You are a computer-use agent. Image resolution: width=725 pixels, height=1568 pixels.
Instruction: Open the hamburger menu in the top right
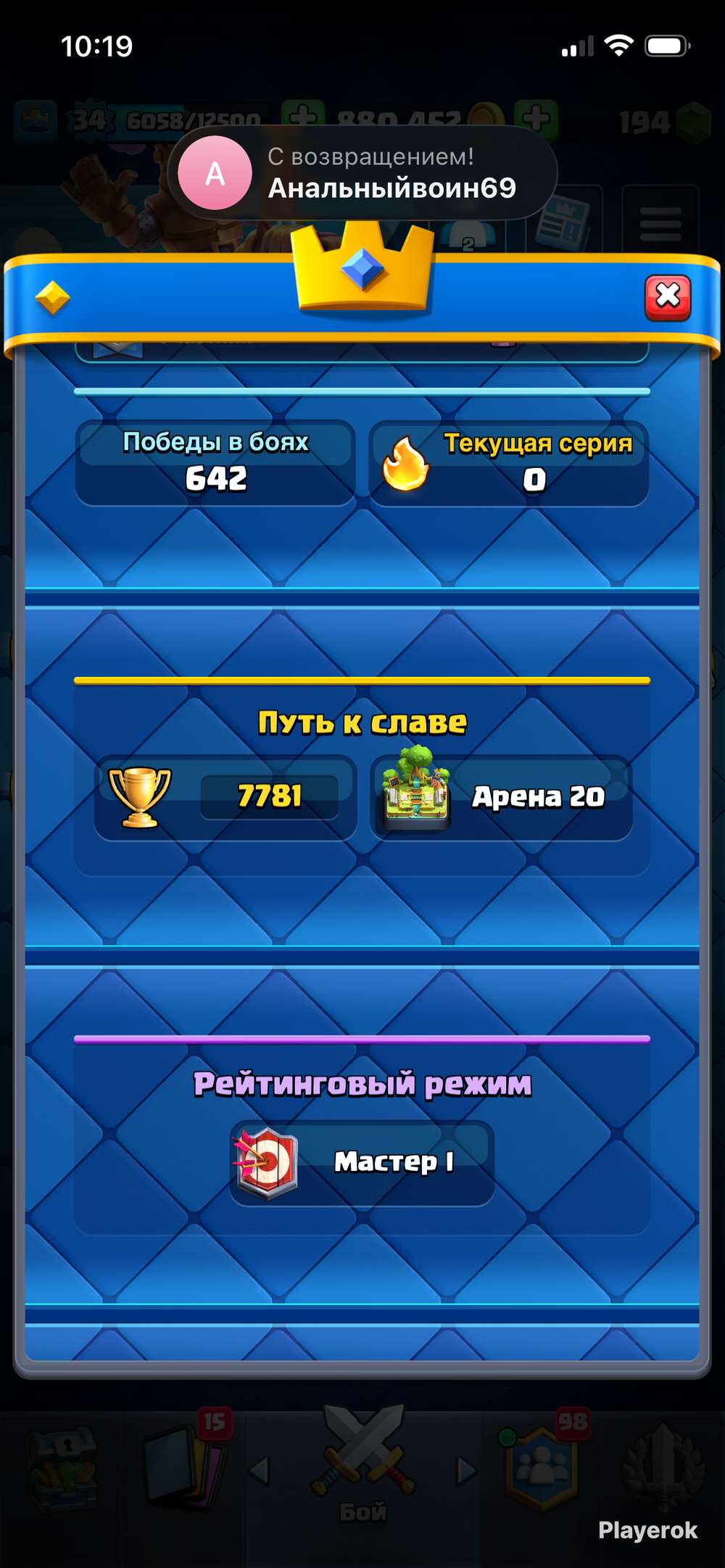(661, 225)
